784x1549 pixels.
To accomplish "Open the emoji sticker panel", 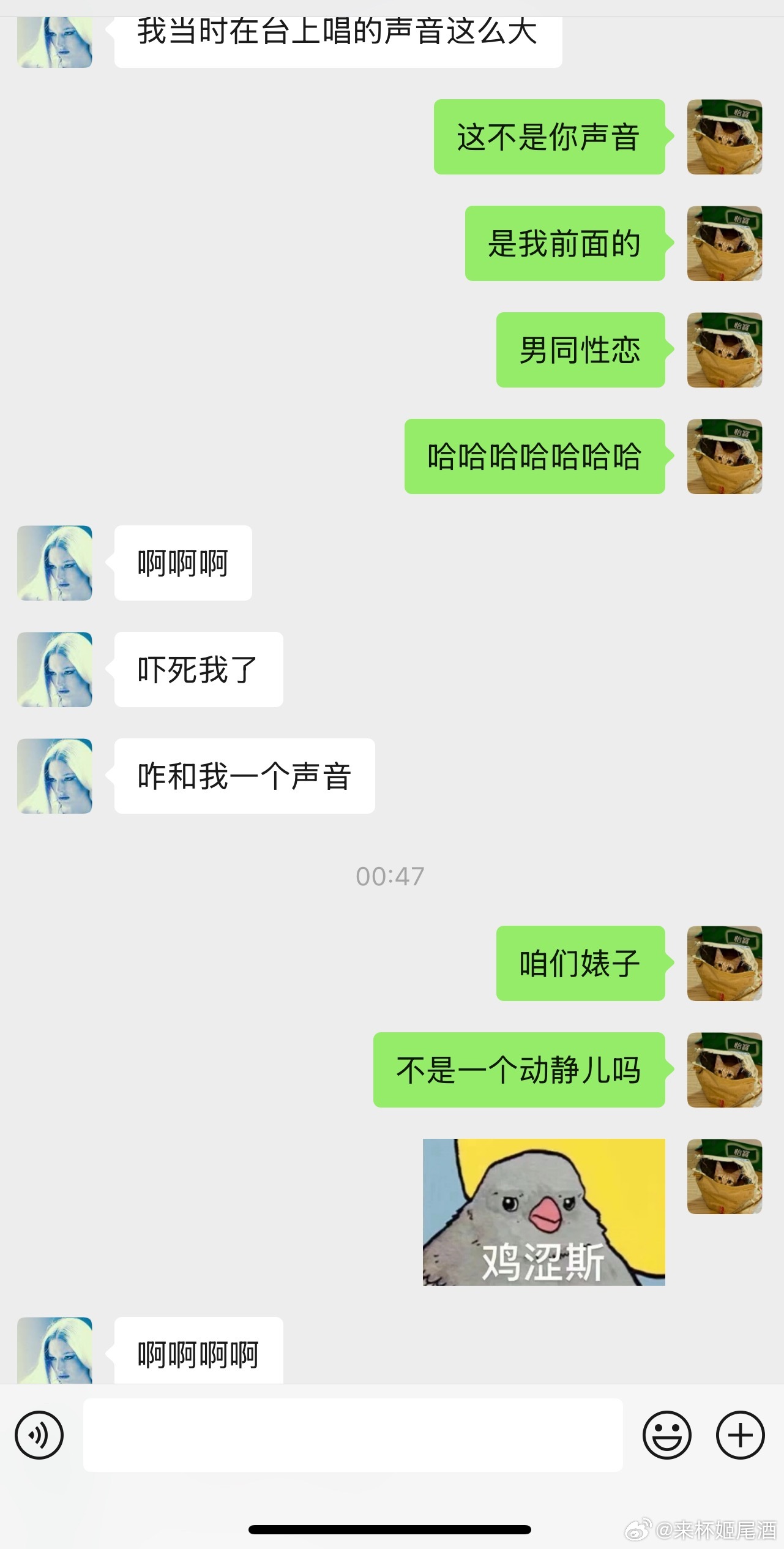I will click(666, 1435).
